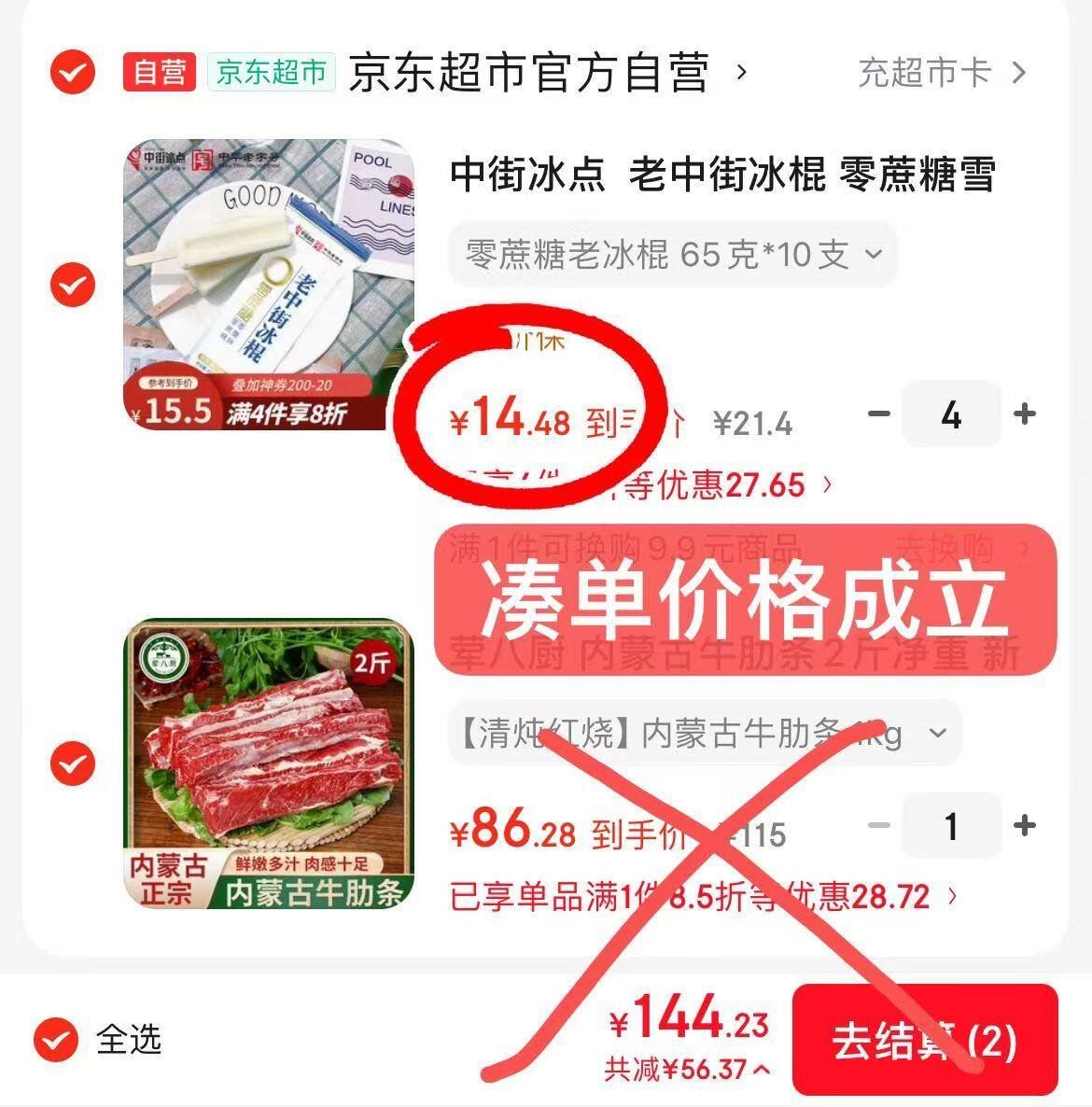Deselect the 老中街冰棍 item checkbox
Image resolution: width=1092 pixels, height=1107 pixels.
(x=72, y=285)
